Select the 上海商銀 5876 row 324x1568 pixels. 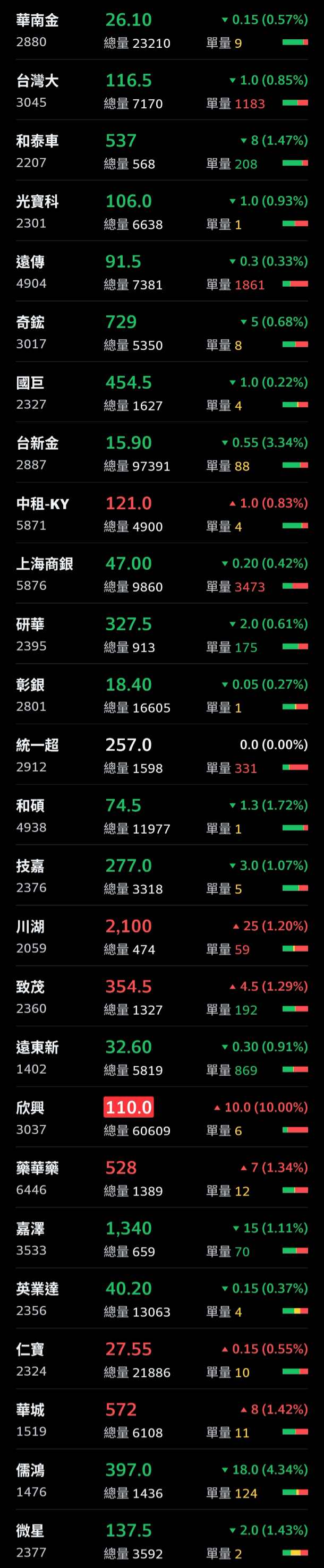coord(162,573)
